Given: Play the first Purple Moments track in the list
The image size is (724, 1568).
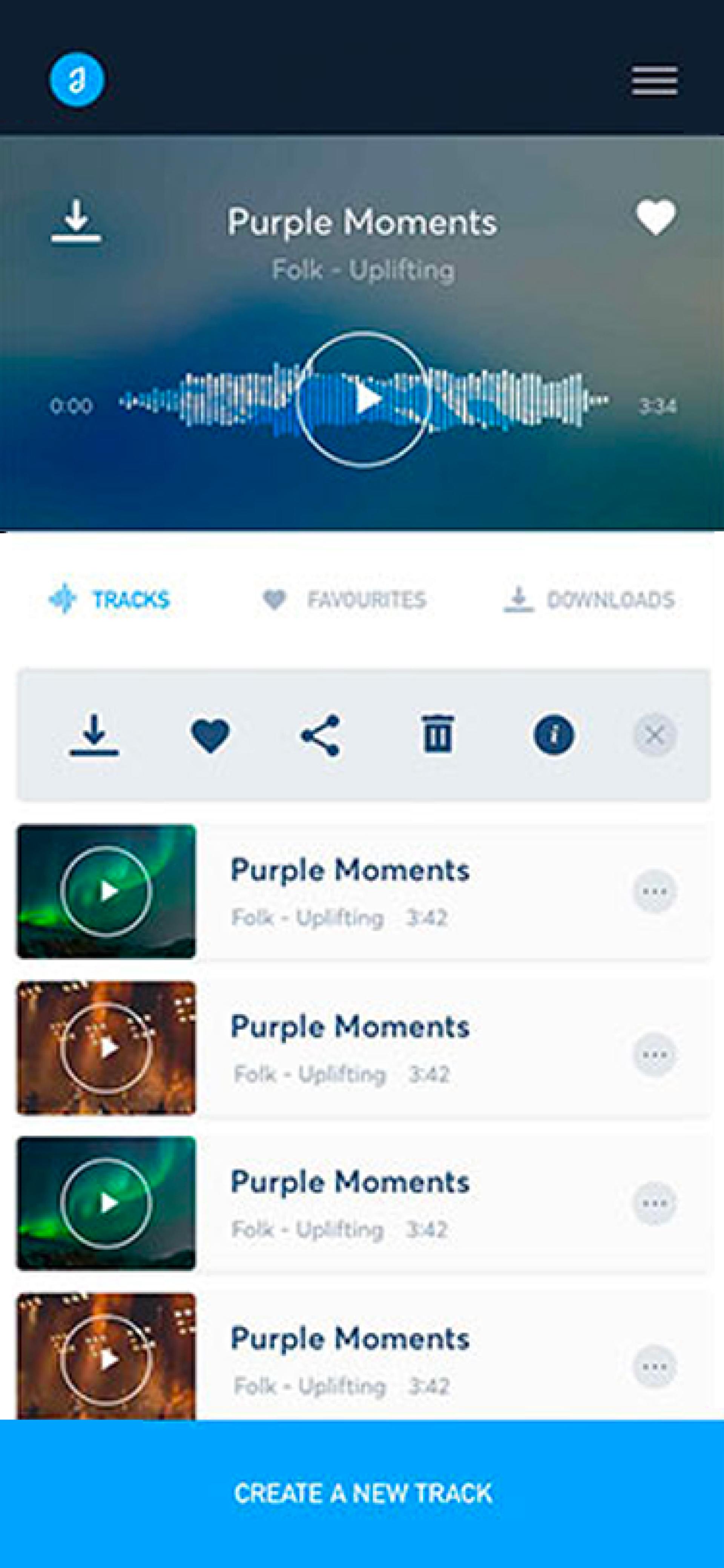Looking at the screenshot, I should click(x=106, y=891).
